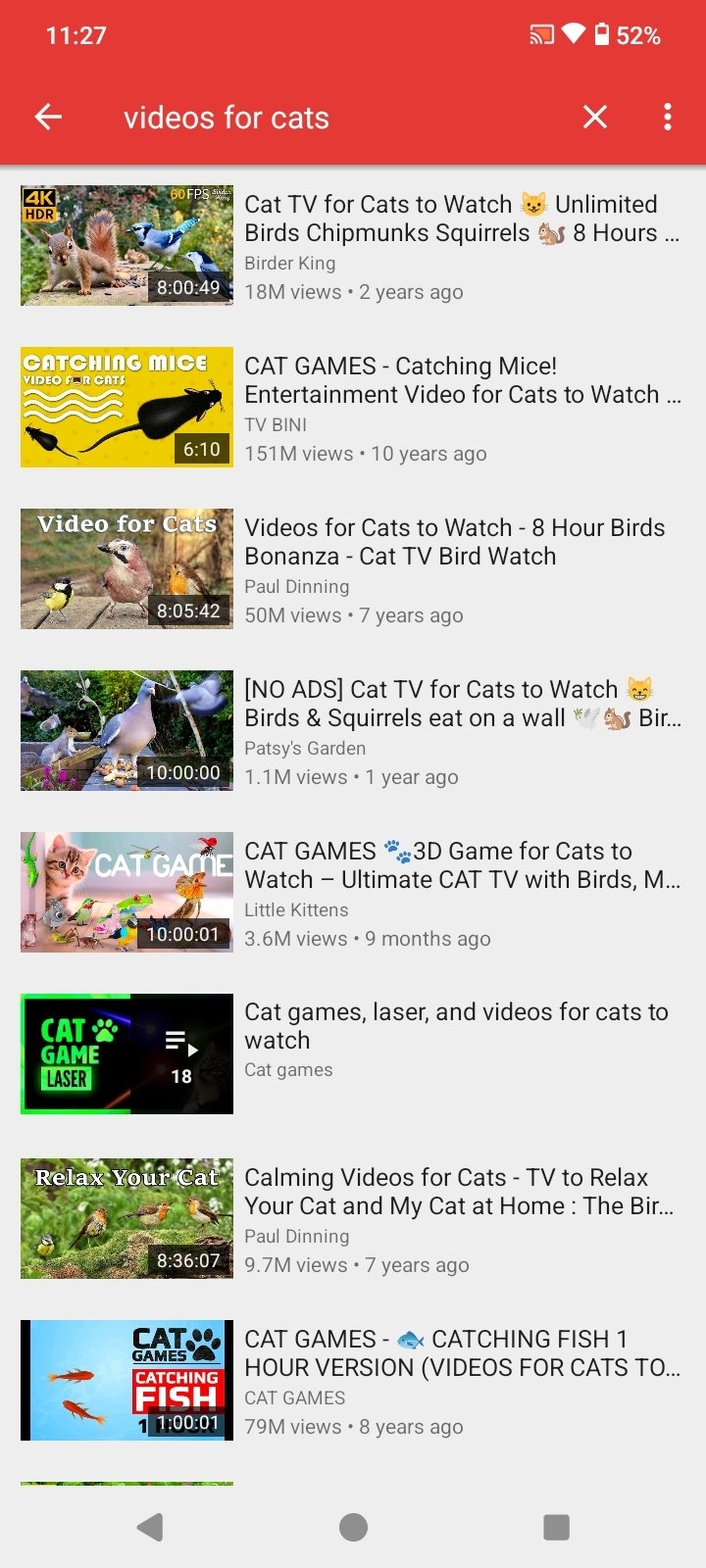Clear the 'videos for cats' search query
This screenshot has height=1568, width=706.
pos(595,118)
